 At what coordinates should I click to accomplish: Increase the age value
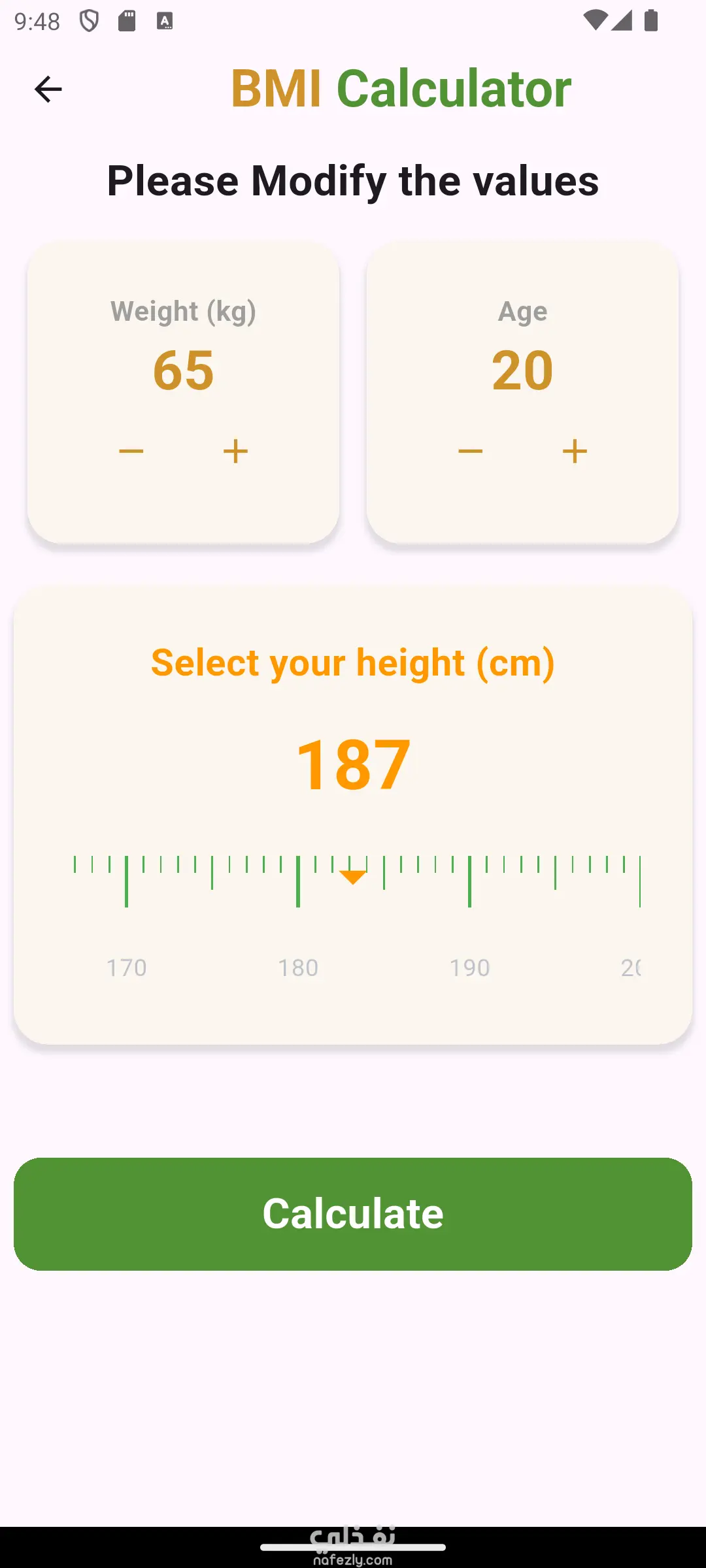tap(575, 451)
